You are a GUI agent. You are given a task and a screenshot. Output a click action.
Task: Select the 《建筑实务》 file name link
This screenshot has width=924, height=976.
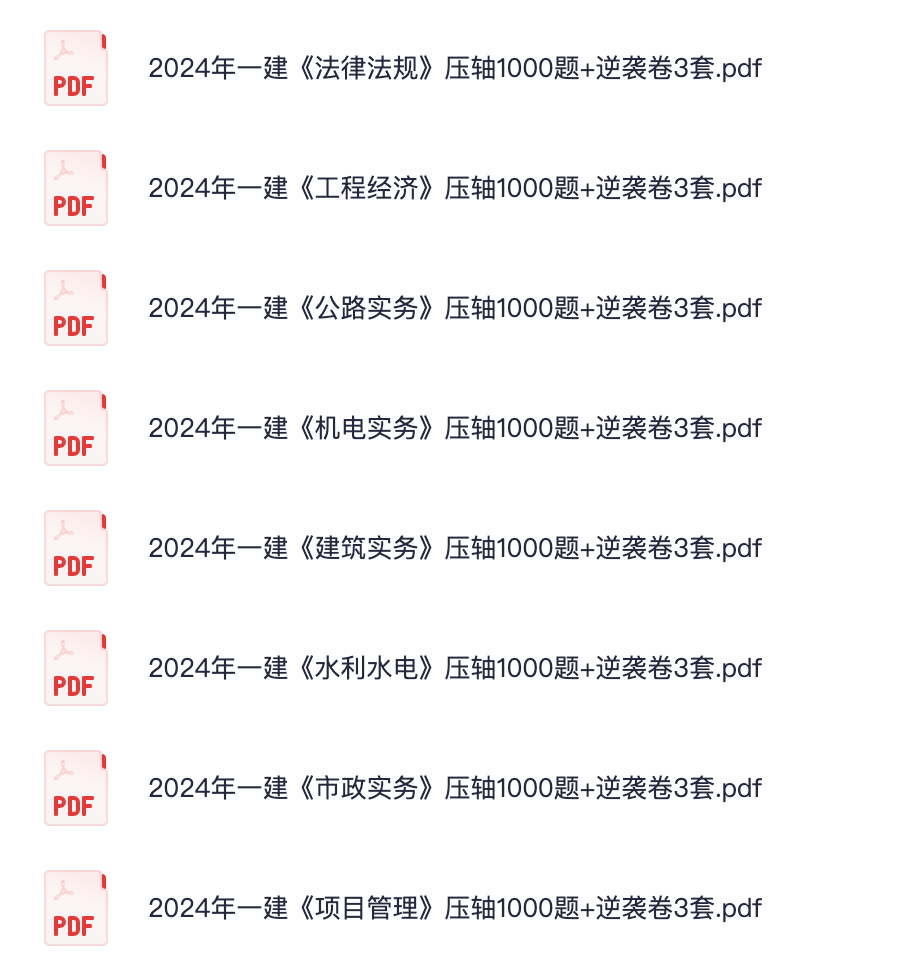(455, 548)
